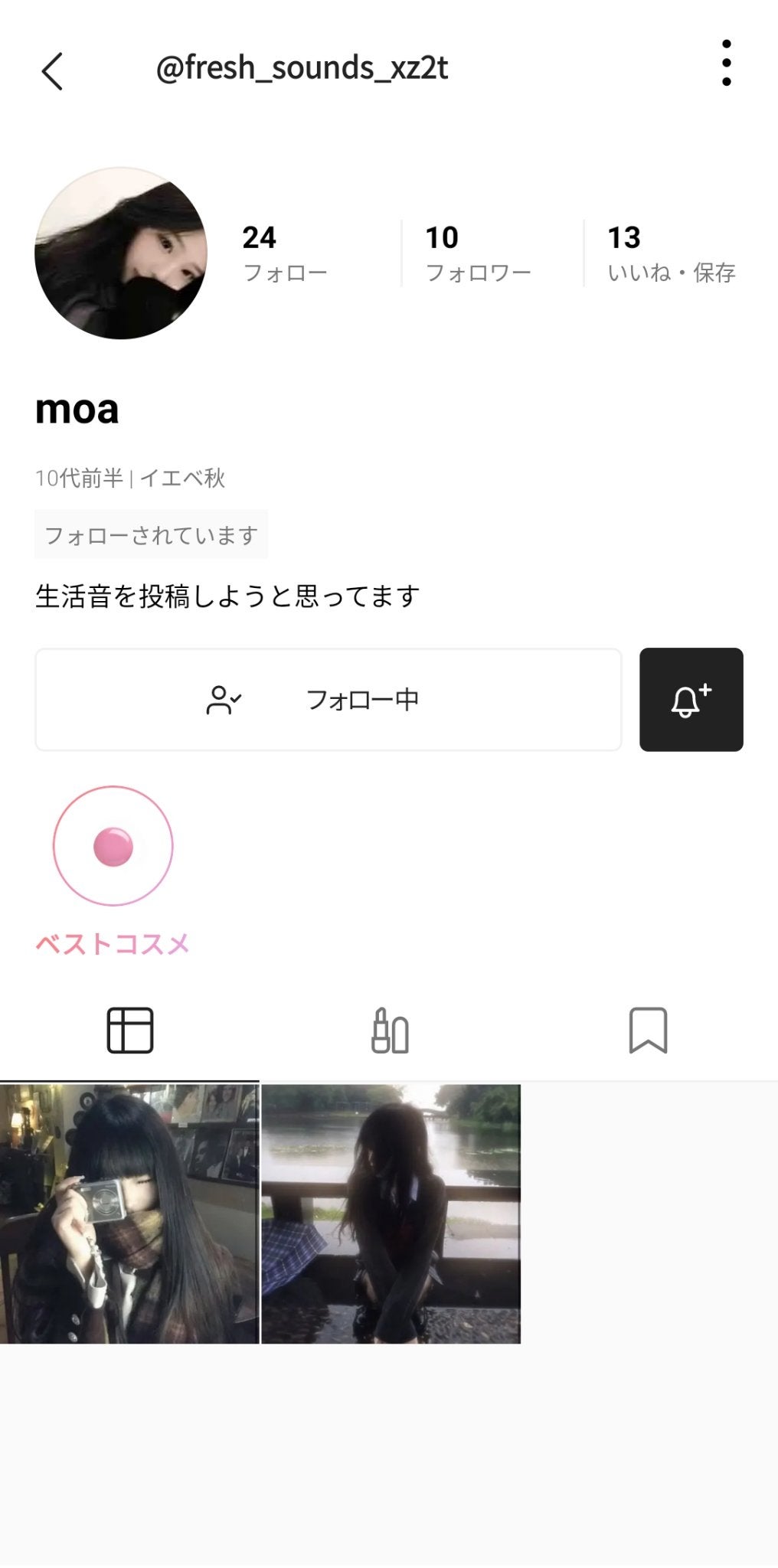Open the 24 フォロー following list
This screenshot has width=778, height=1568.
pos(284,253)
